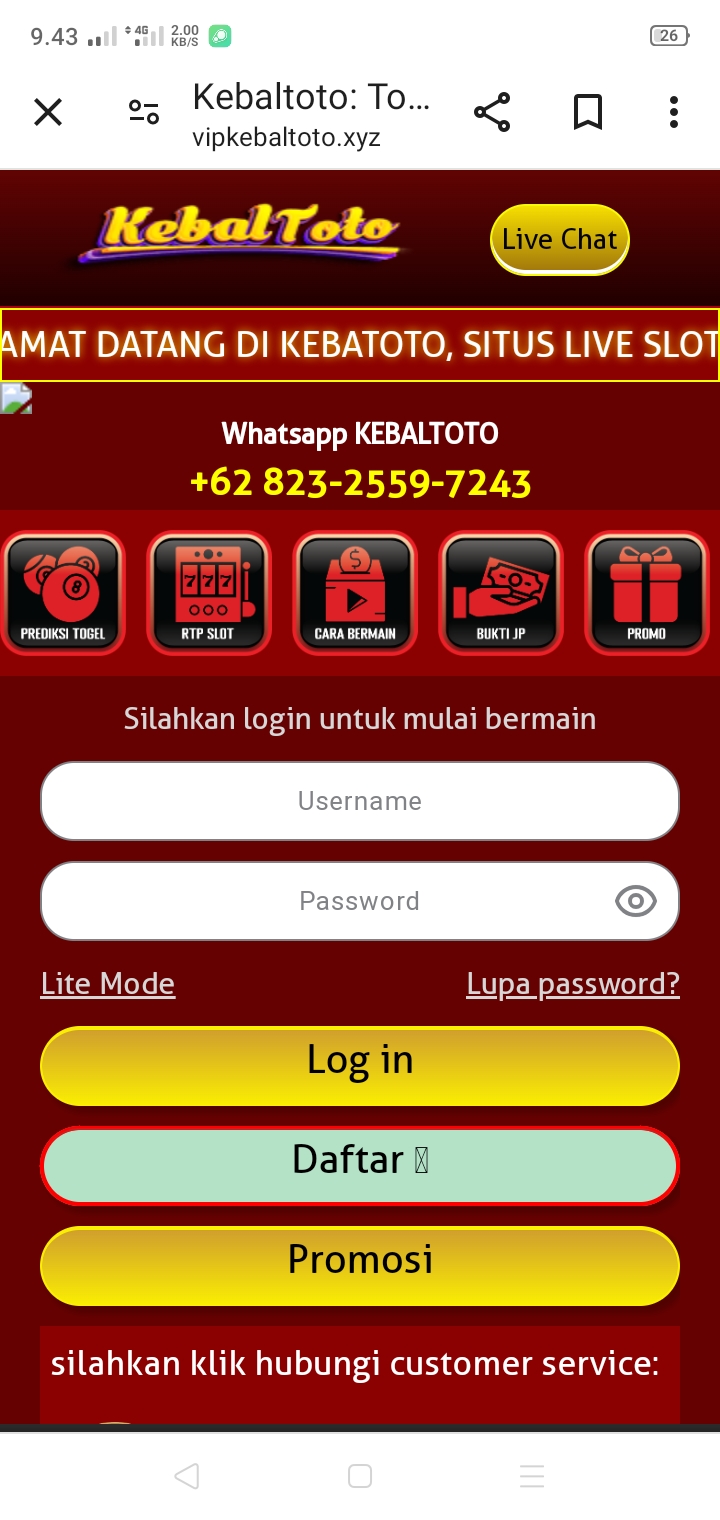
Task: Open RTP Slot
Action: pos(208,593)
